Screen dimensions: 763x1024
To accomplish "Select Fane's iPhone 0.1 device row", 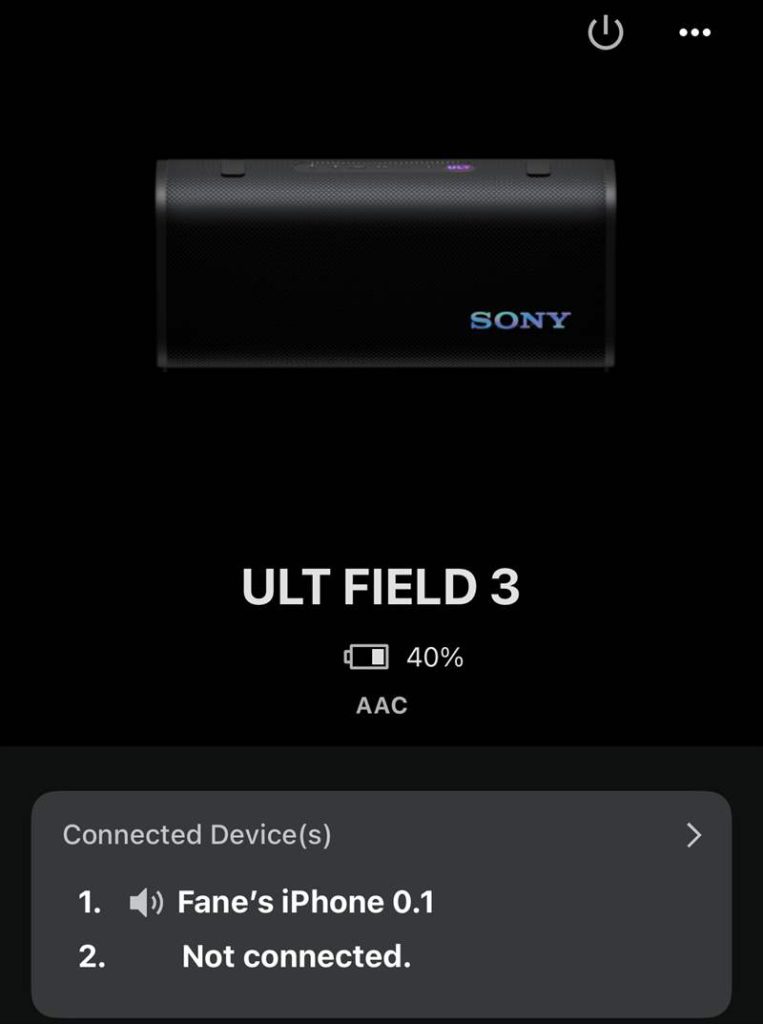I will (305, 903).
